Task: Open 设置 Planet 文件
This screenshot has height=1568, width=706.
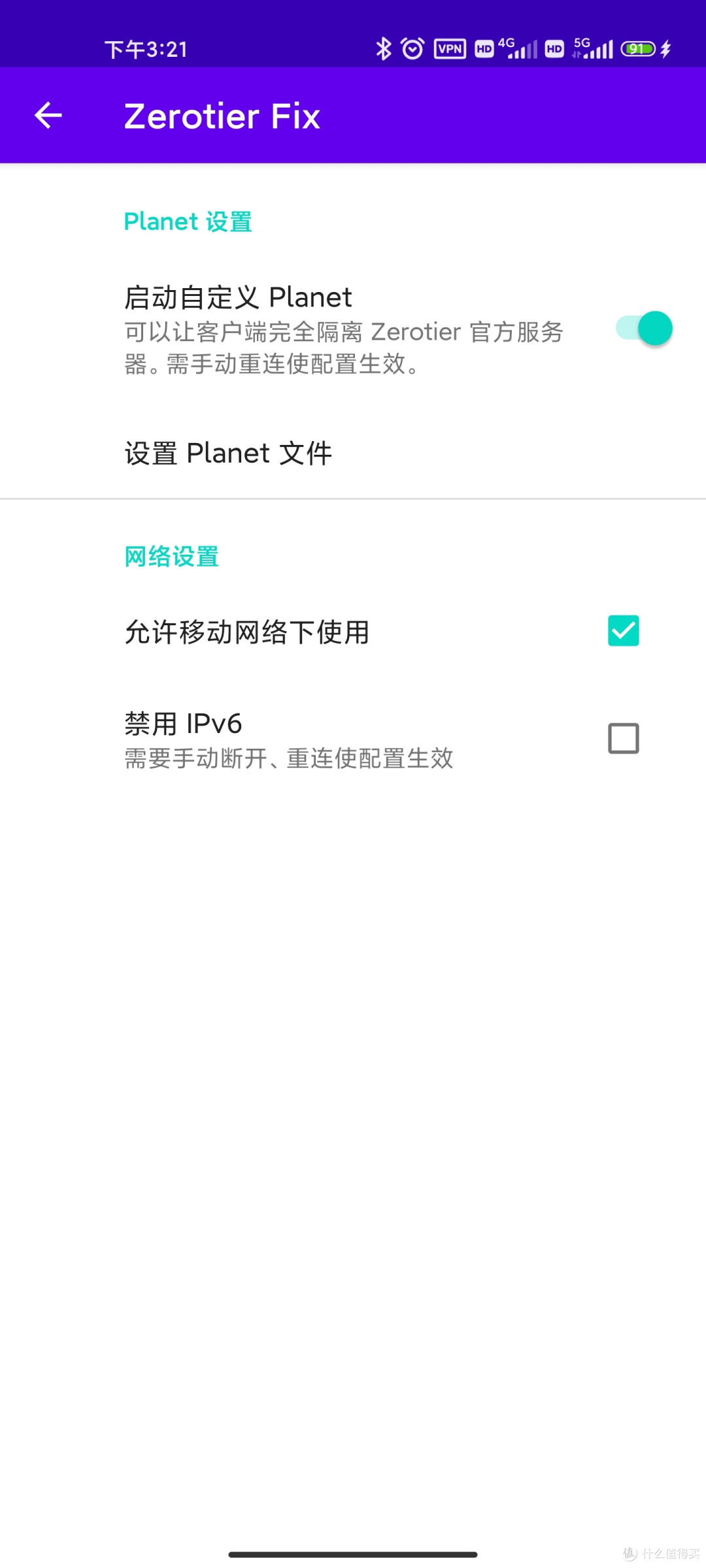Action: click(x=228, y=453)
